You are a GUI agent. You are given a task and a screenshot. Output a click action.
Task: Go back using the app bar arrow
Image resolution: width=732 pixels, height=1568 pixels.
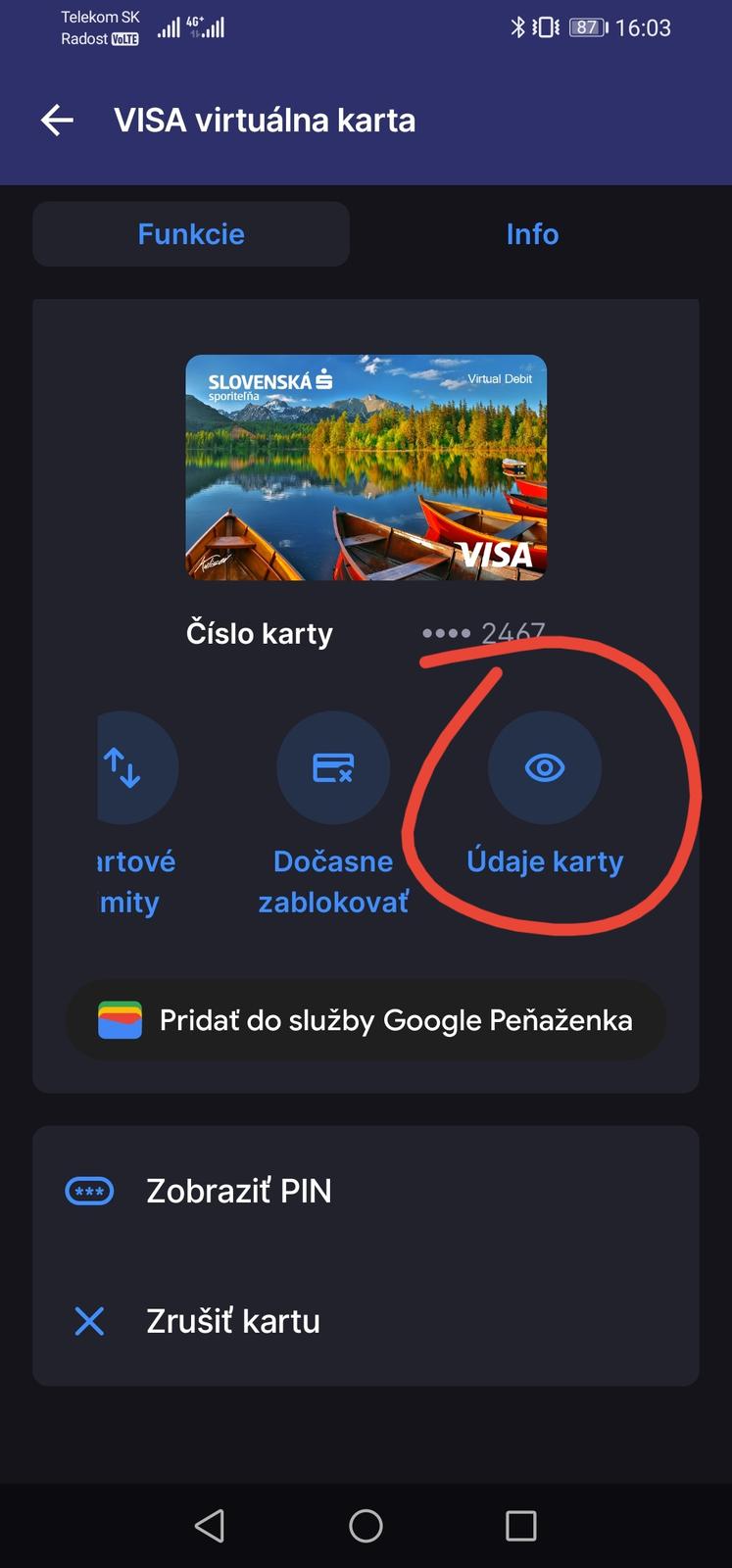(58, 121)
